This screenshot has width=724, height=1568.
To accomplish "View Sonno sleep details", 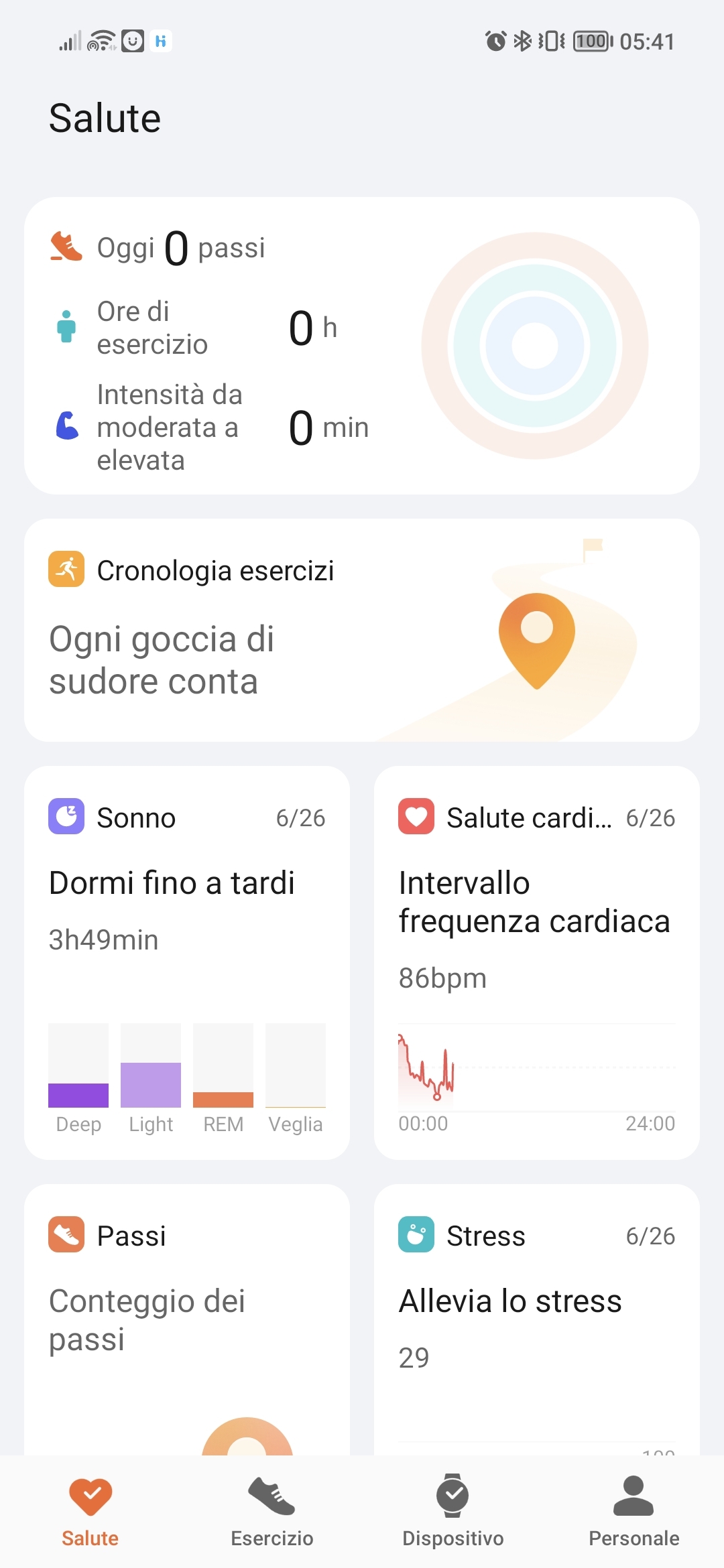I will [x=187, y=962].
